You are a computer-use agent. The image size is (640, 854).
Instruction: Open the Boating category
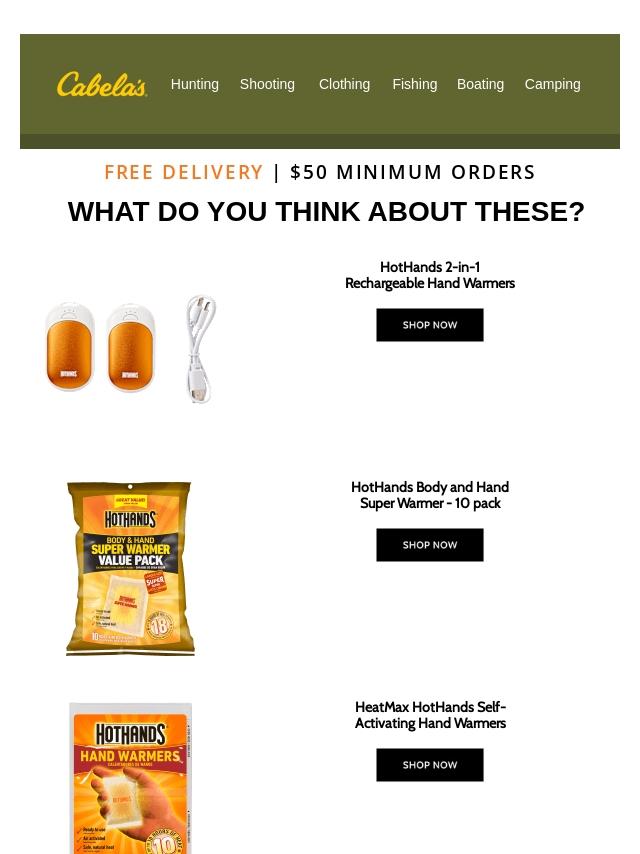click(480, 84)
